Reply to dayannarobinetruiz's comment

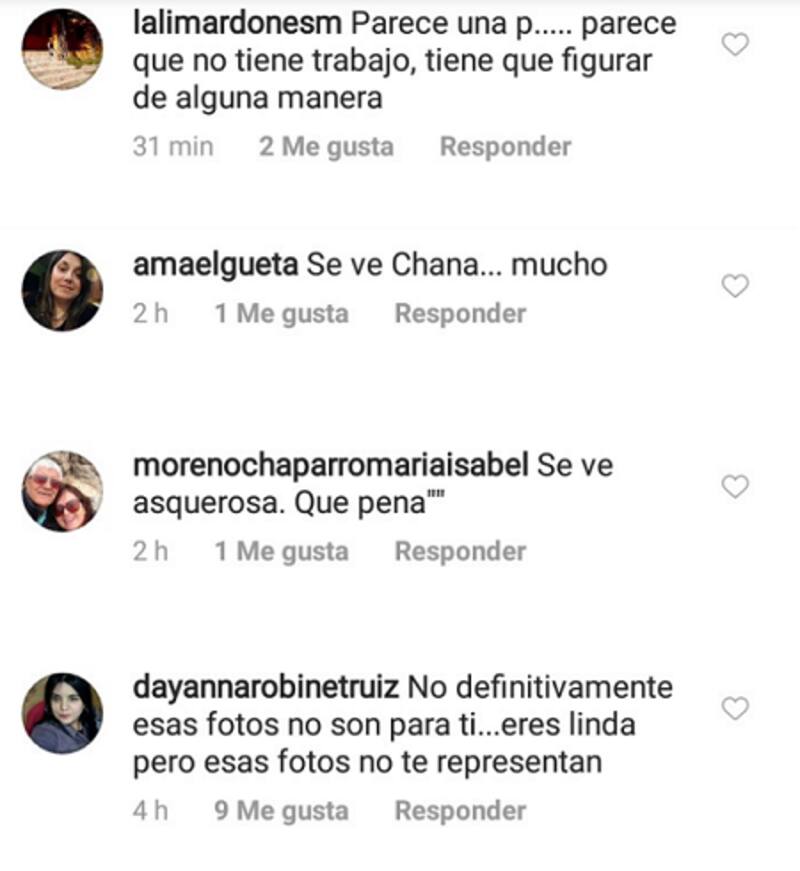coord(460,811)
